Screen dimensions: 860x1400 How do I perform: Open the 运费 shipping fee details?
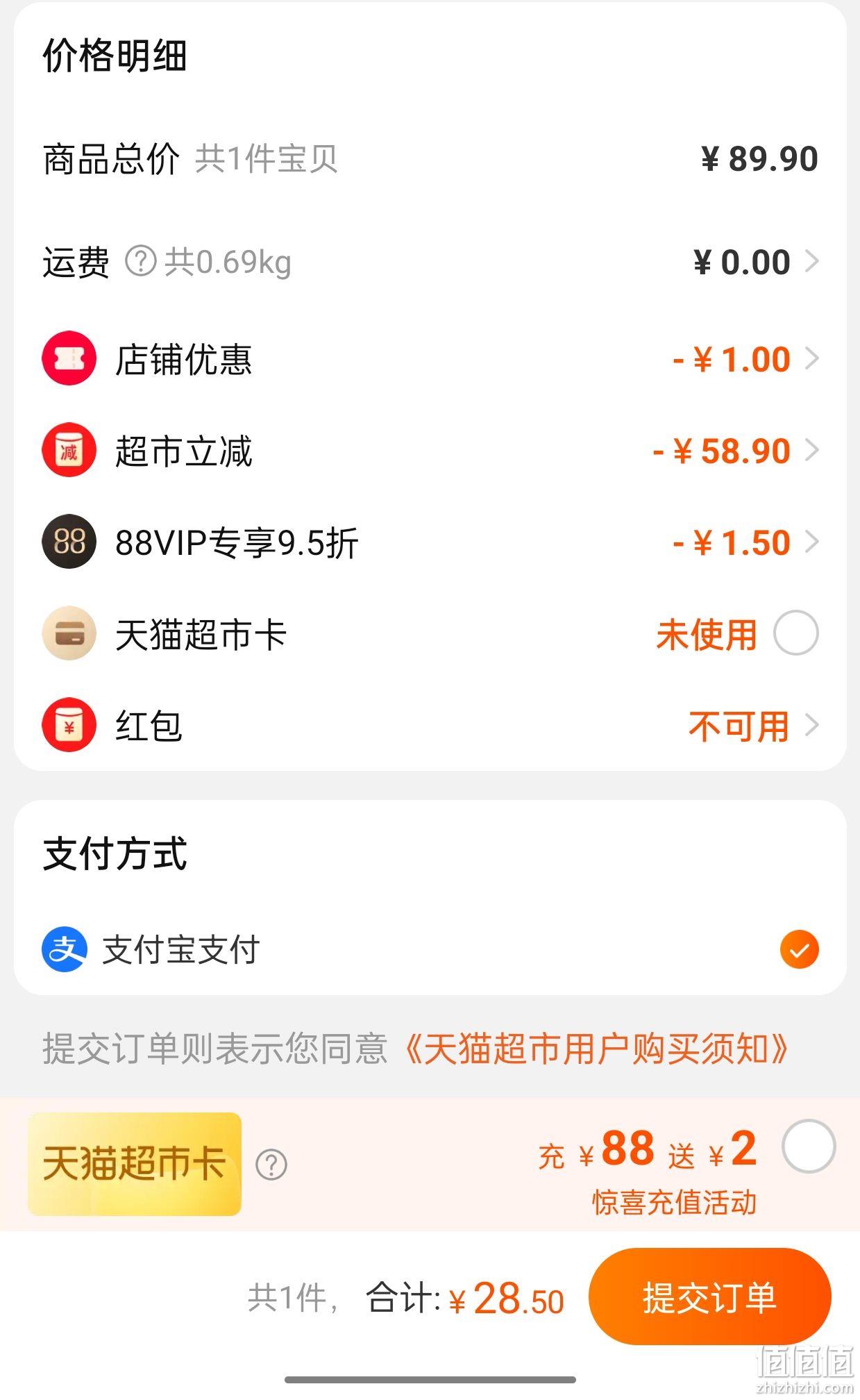pos(430,262)
